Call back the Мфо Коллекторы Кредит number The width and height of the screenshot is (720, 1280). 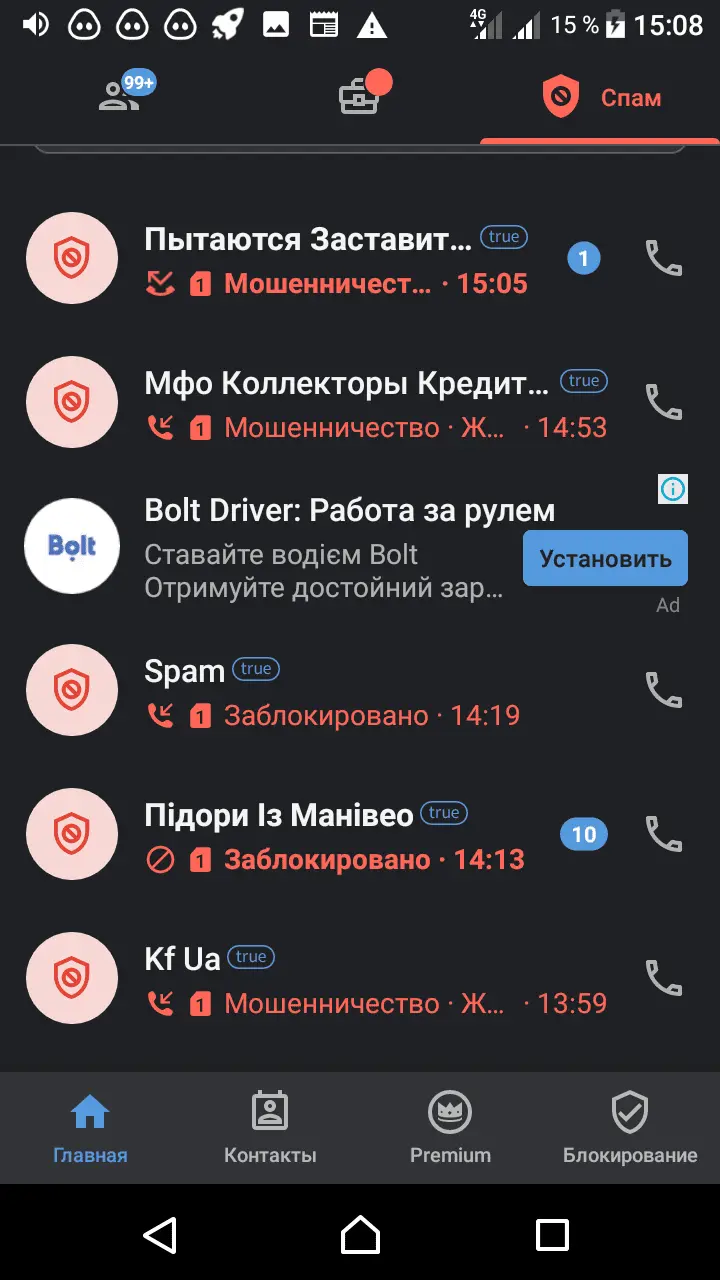[663, 402]
